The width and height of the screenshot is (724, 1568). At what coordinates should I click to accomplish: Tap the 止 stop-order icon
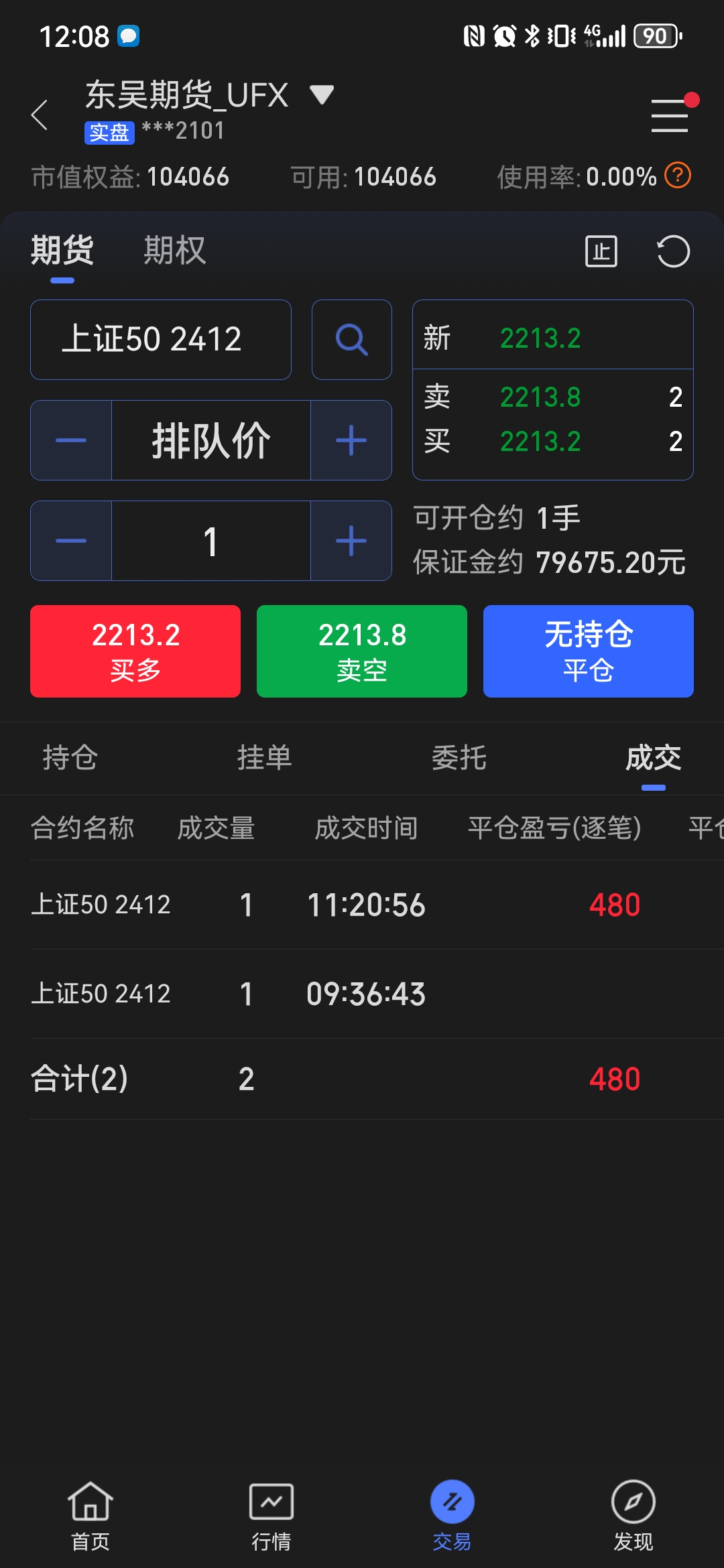coord(601,252)
